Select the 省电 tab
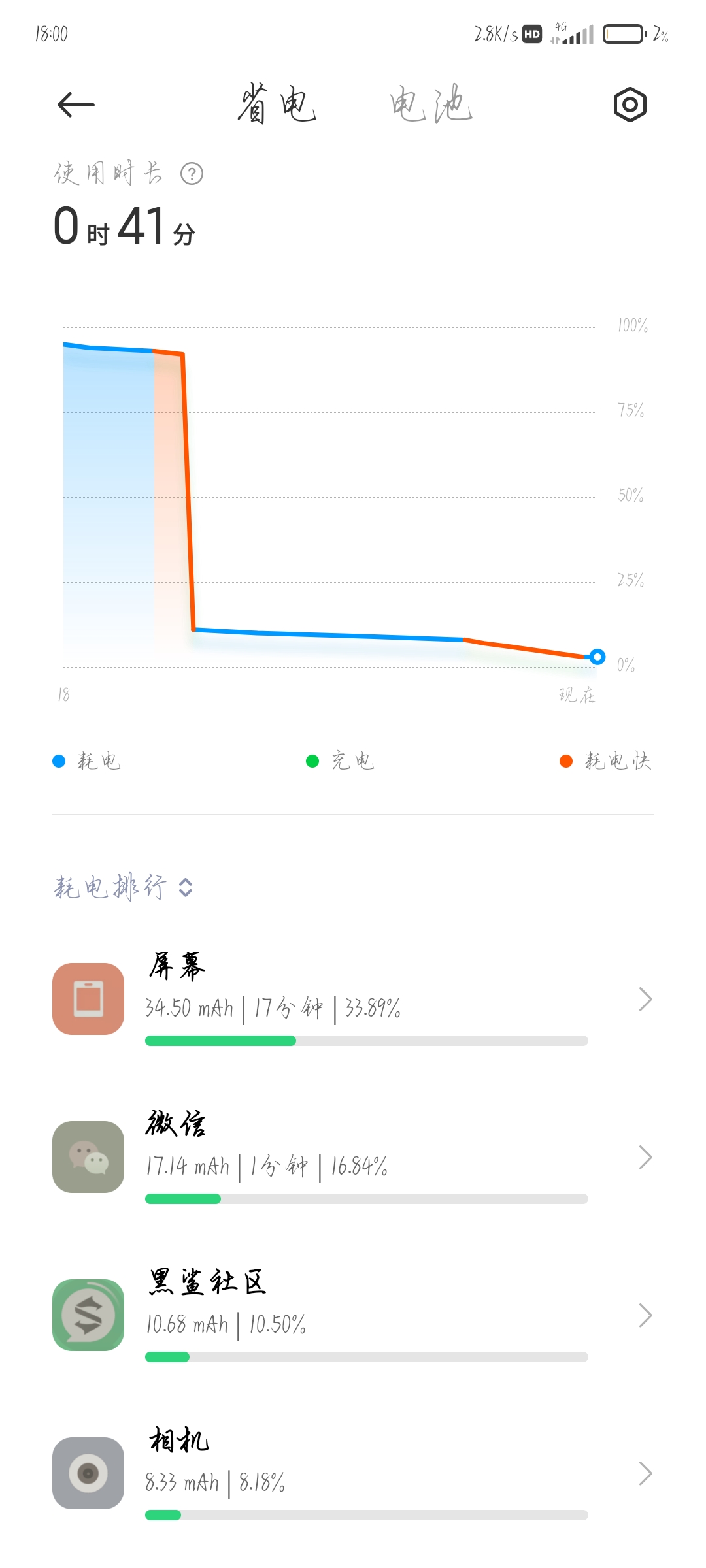The image size is (706, 1568). [277, 104]
